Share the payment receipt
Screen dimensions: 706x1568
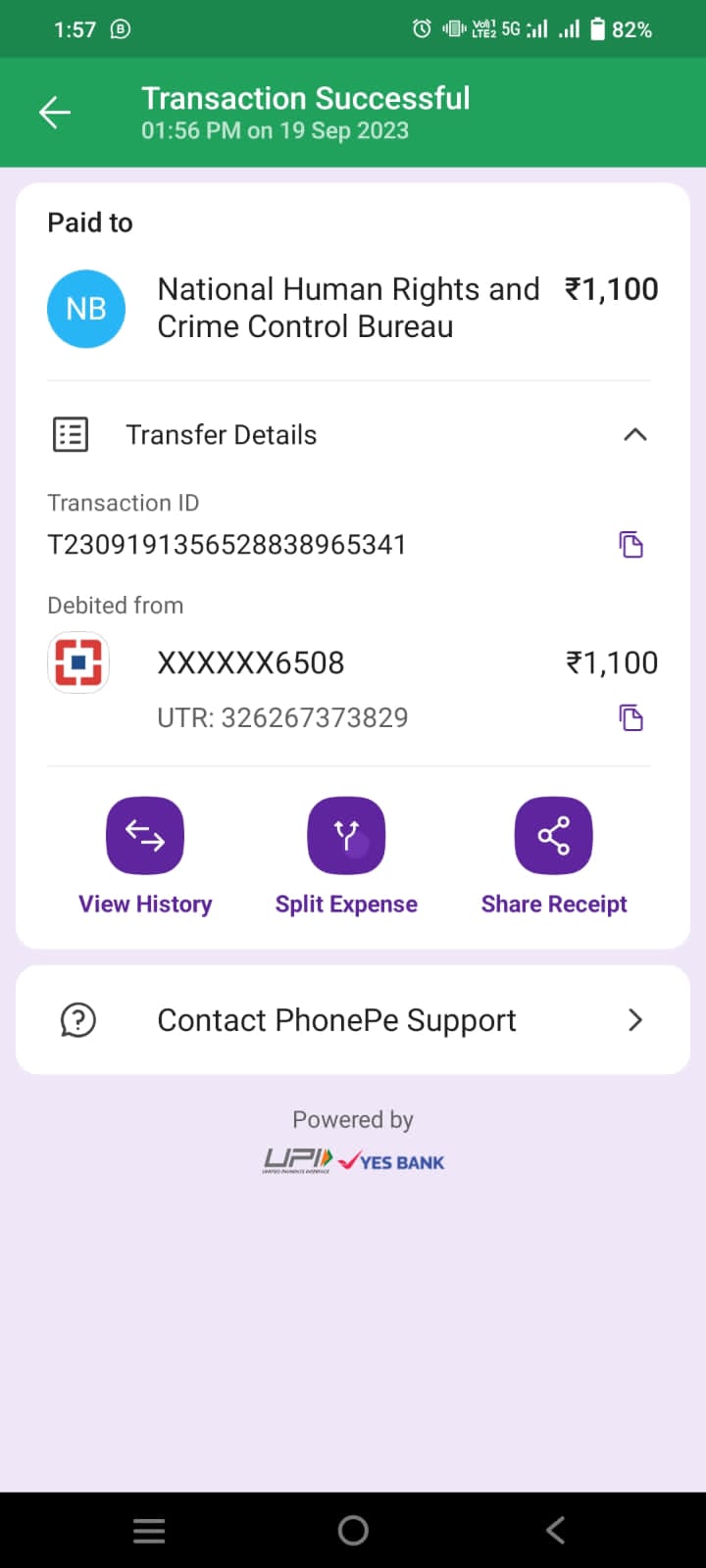coord(553,836)
